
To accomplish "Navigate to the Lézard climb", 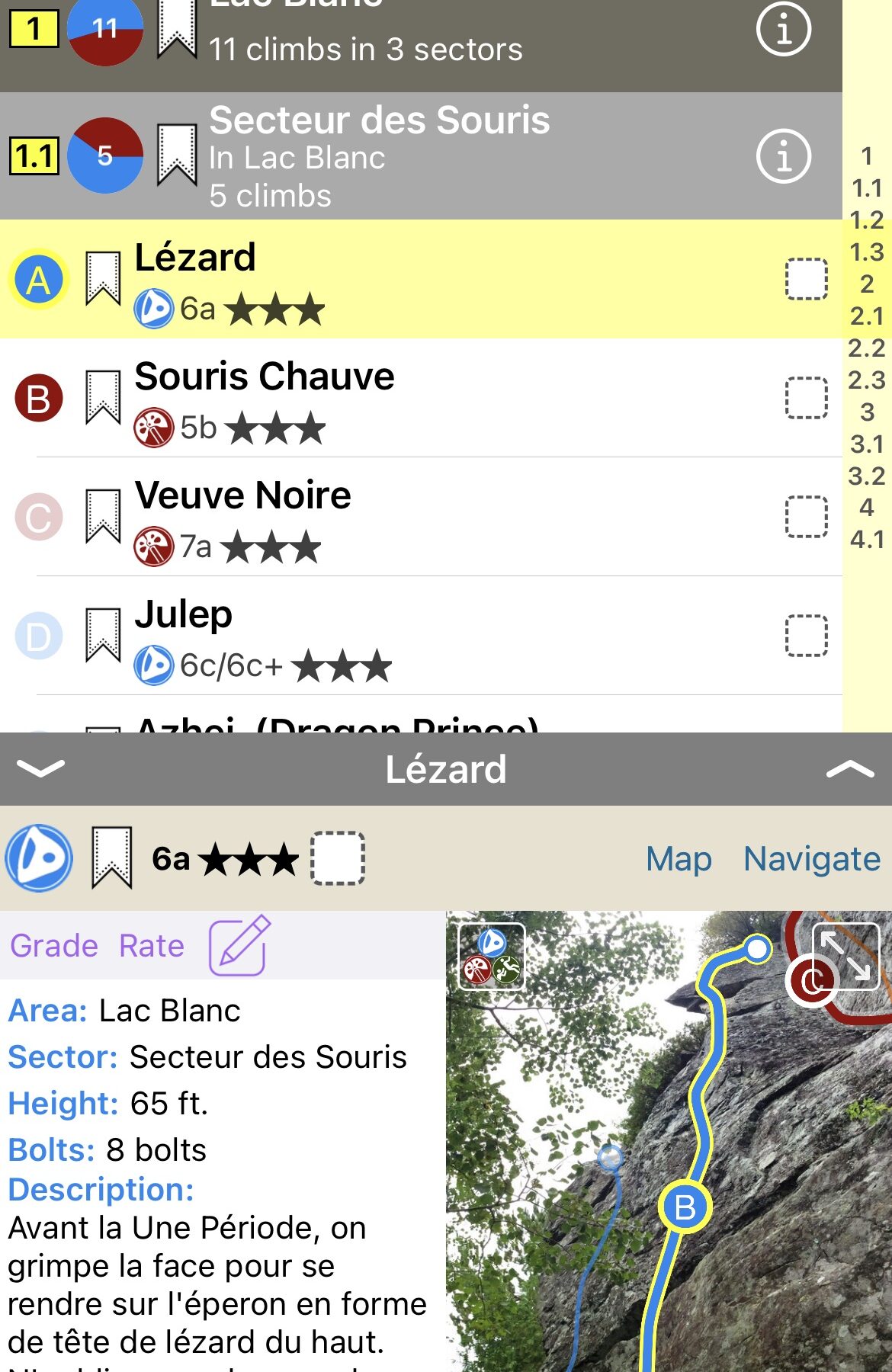I will click(x=811, y=859).
